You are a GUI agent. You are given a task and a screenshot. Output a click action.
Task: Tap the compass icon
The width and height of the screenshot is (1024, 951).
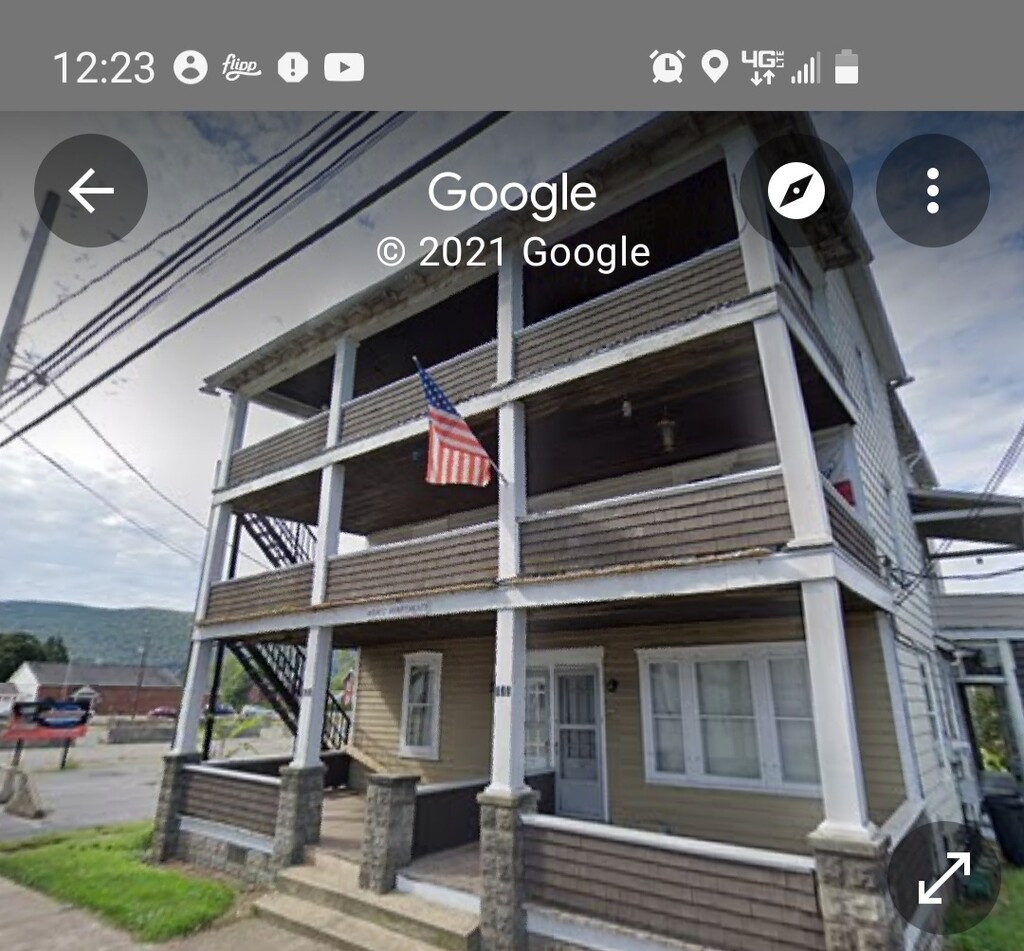796,190
